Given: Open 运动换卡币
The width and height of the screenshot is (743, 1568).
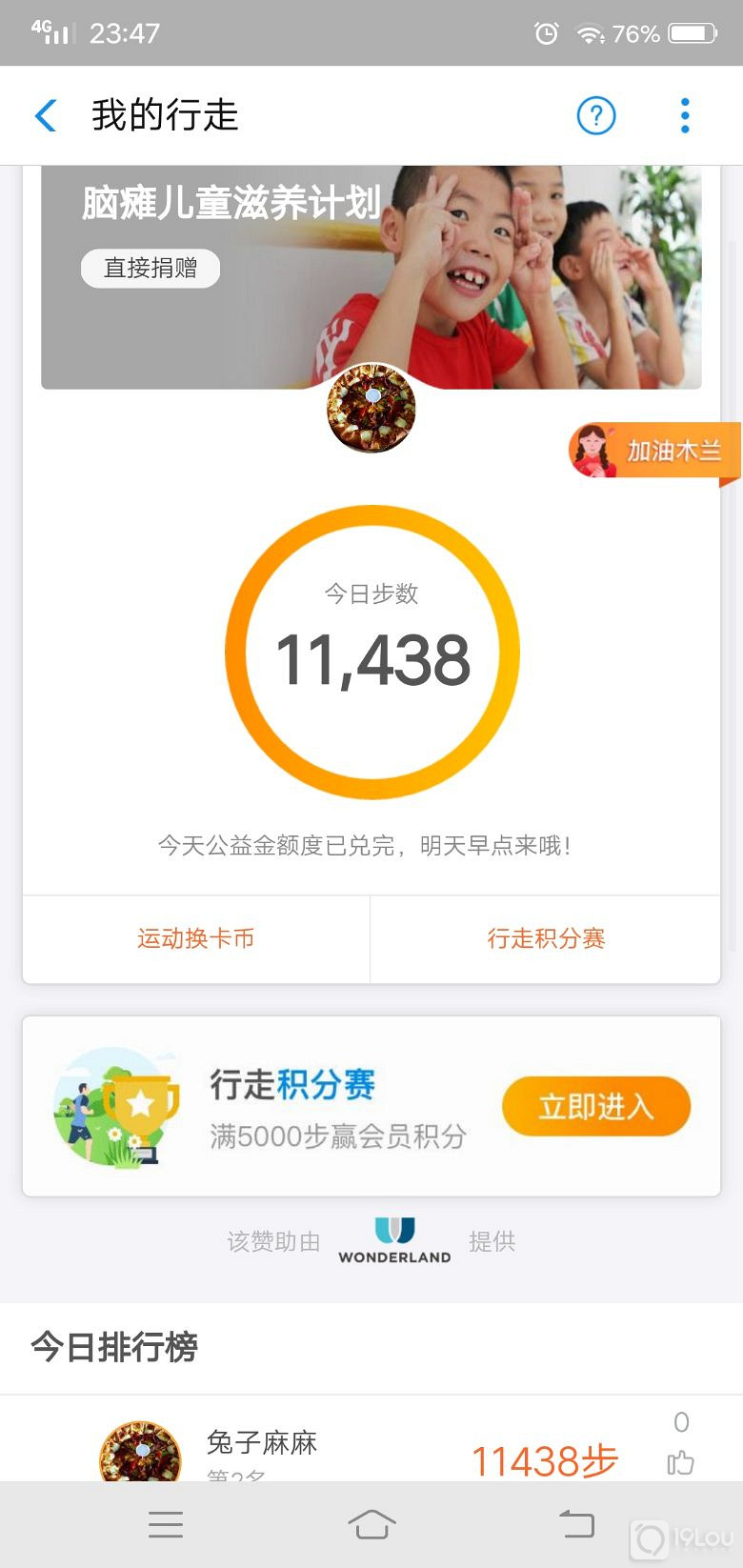Looking at the screenshot, I should 196,939.
